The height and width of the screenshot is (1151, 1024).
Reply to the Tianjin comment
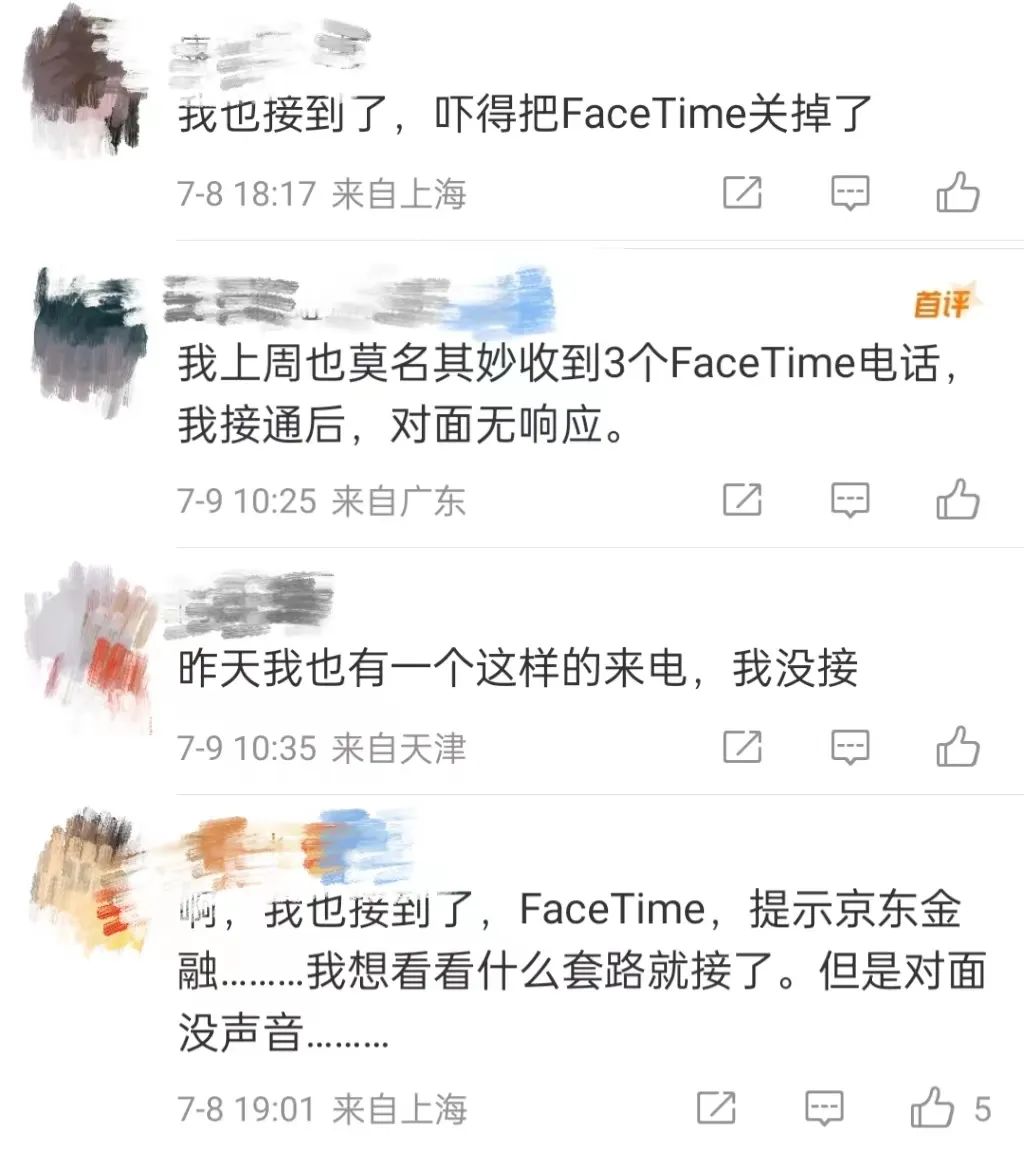pyautogui.click(x=850, y=746)
